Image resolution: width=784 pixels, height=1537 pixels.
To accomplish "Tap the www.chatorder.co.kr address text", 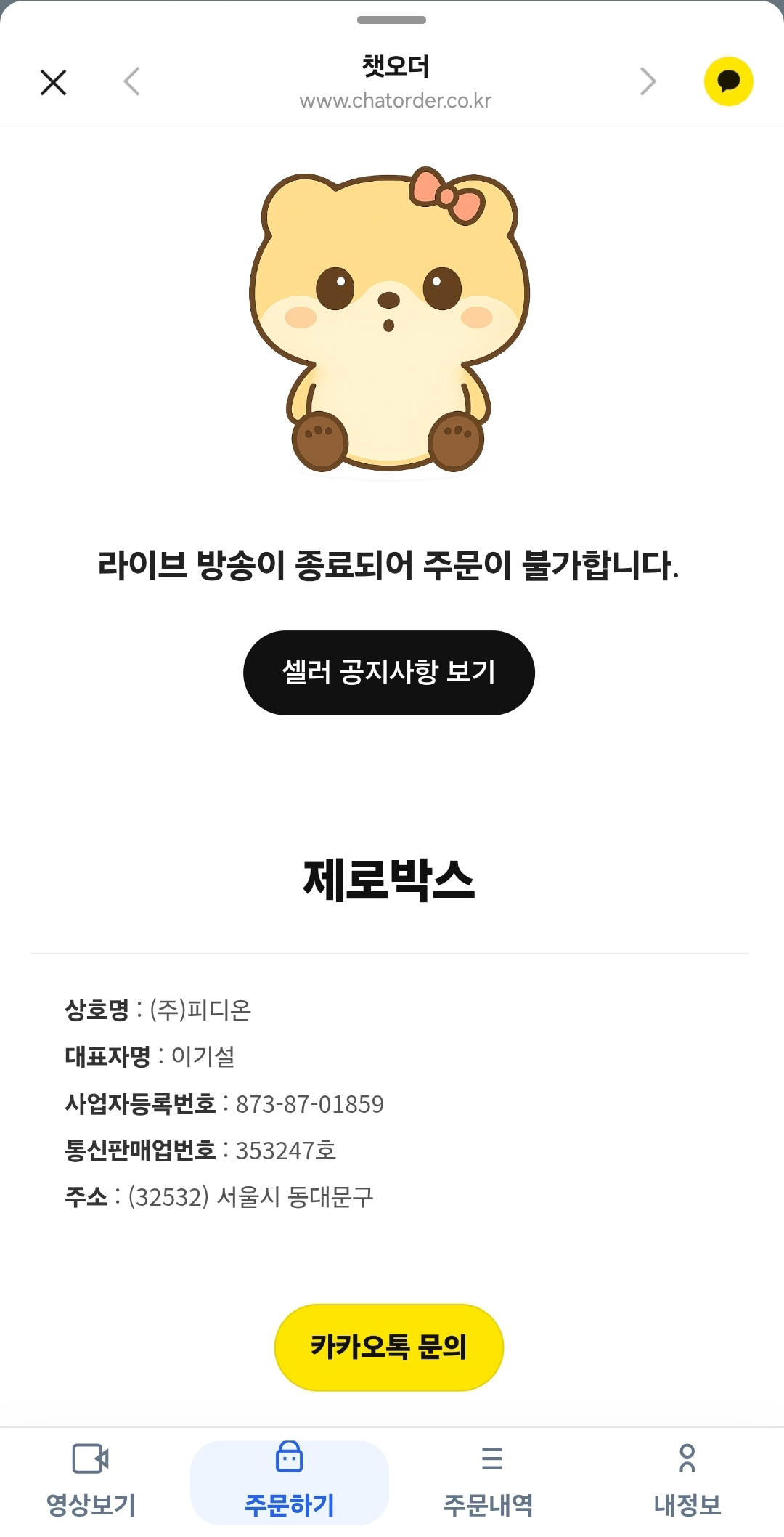I will pyautogui.click(x=392, y=100).
